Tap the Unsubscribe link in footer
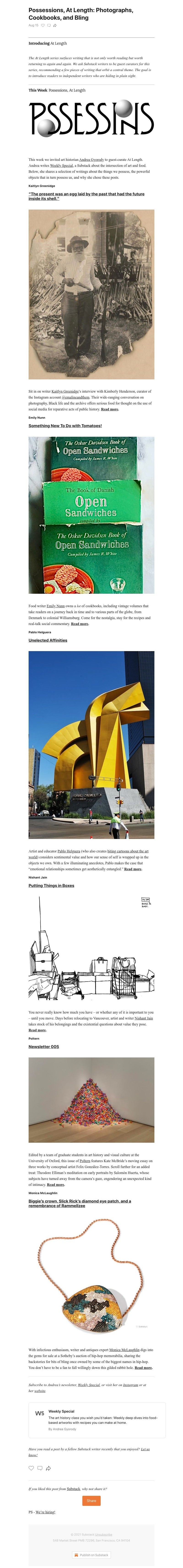 pos(103,1535)
